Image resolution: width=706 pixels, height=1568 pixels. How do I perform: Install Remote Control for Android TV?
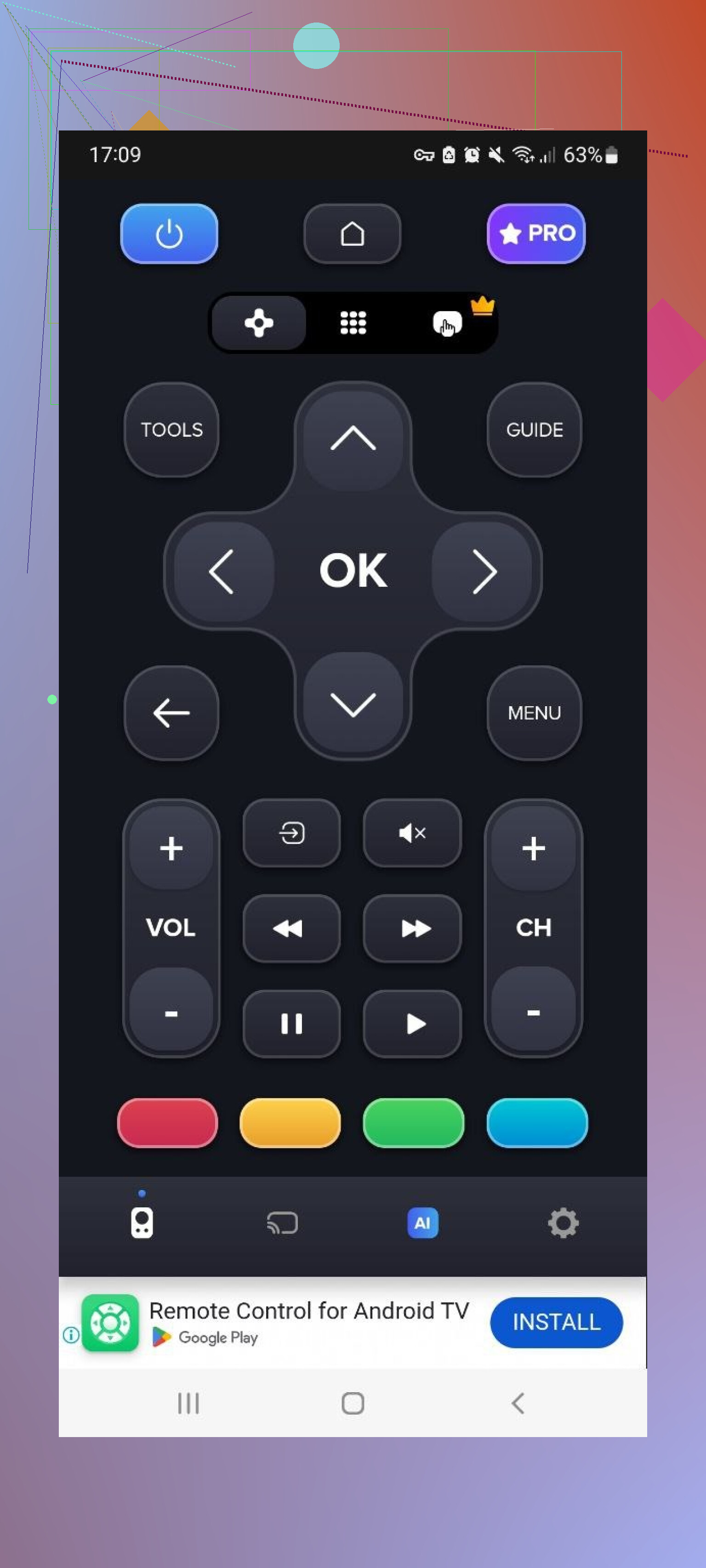click(x=556, y=1321)
